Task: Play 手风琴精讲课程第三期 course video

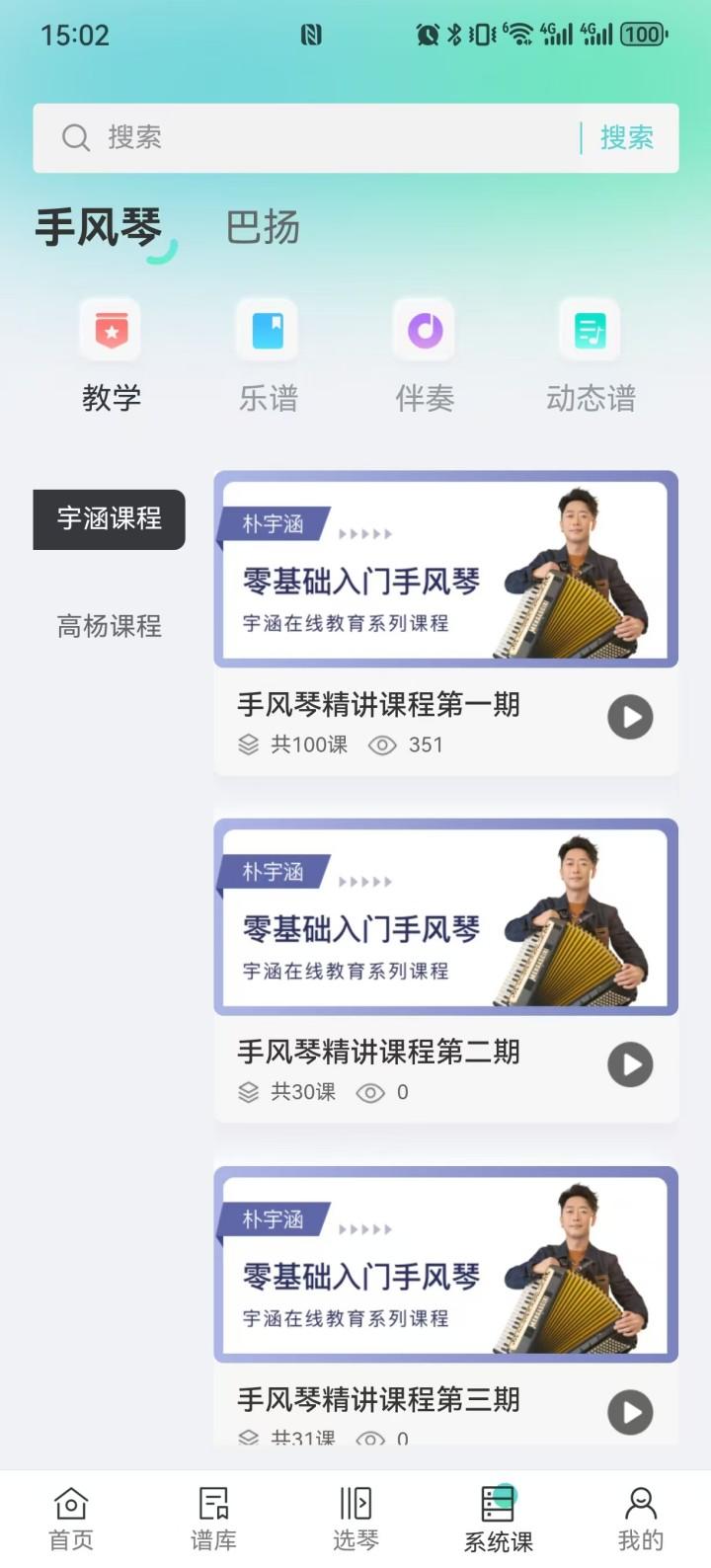Action: (630, 1412)
